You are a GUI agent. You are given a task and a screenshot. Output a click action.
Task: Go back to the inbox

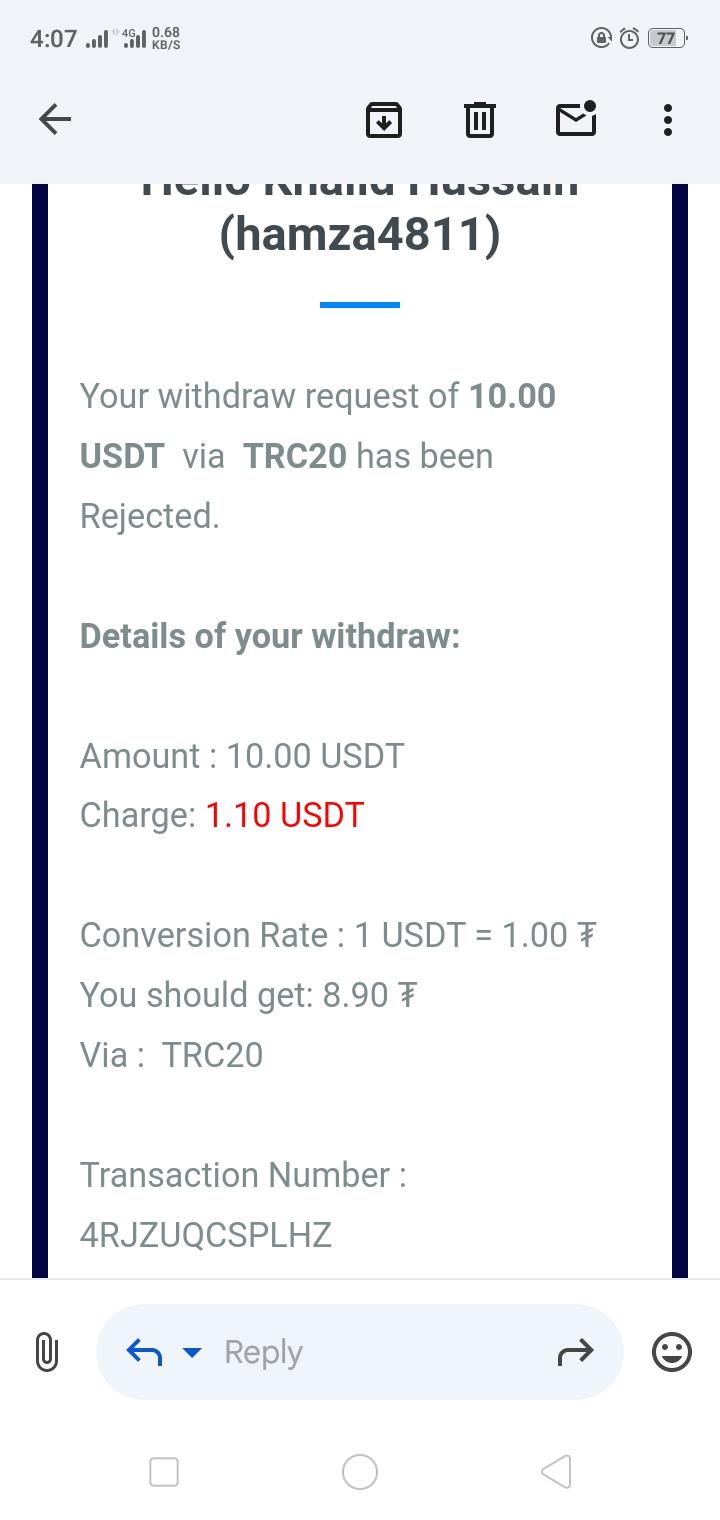pyautogui.click(x=55, y=120)
